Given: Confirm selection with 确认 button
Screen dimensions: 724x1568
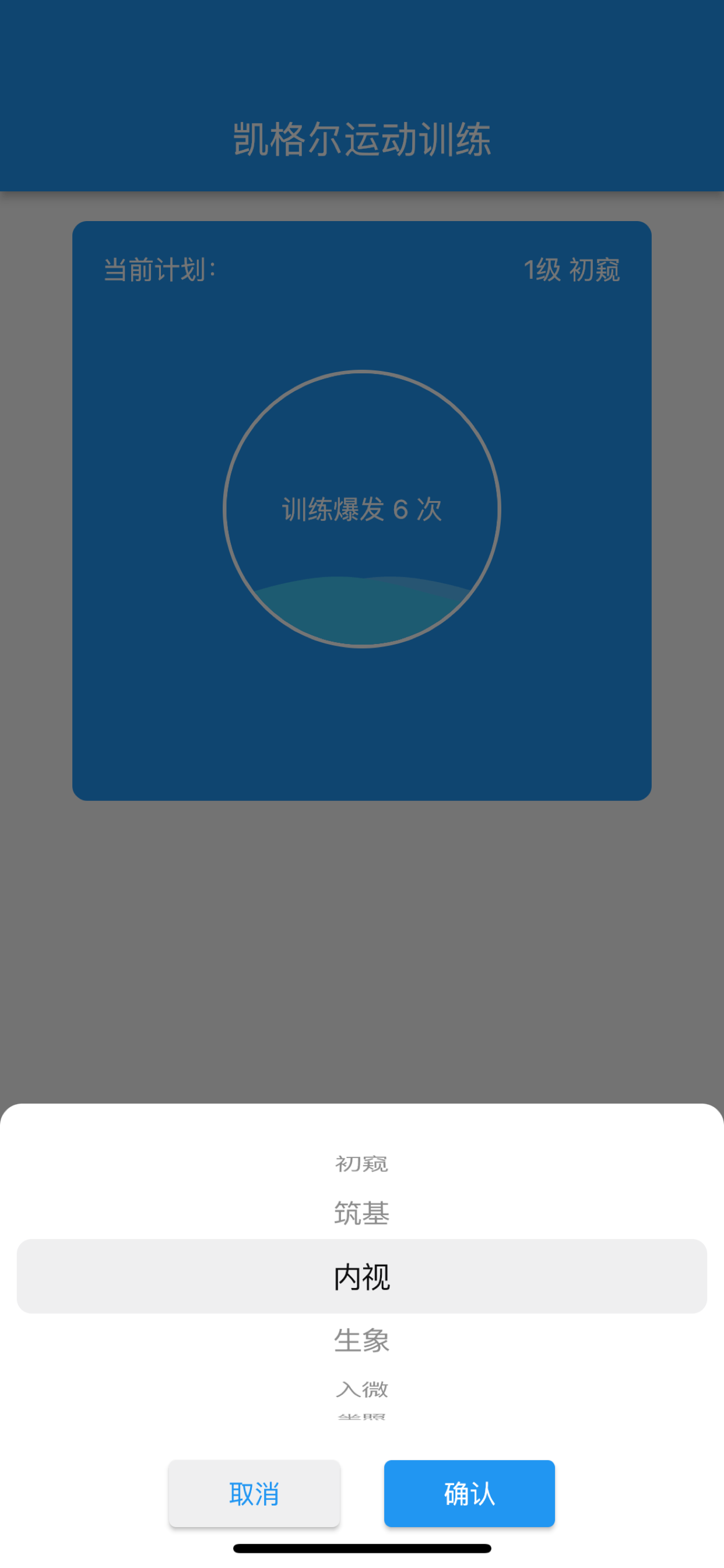Looking at the screenshot, I should [469, 1493].
